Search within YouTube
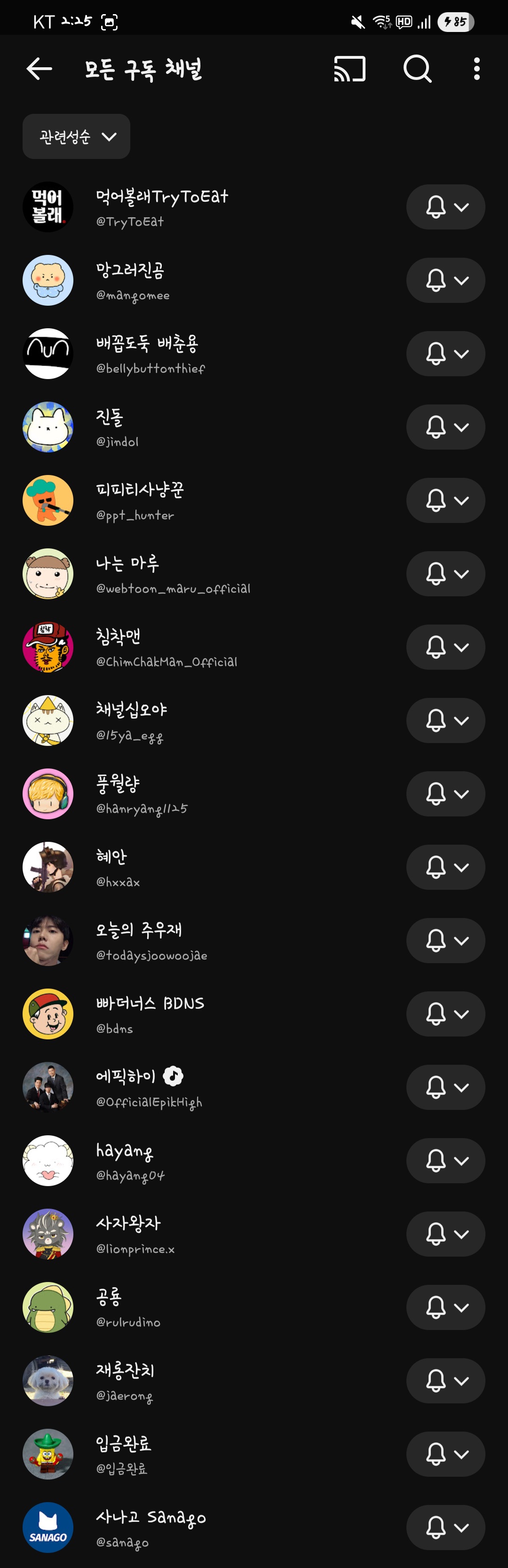Screen dimensions: 508x1568 [417, 69]
